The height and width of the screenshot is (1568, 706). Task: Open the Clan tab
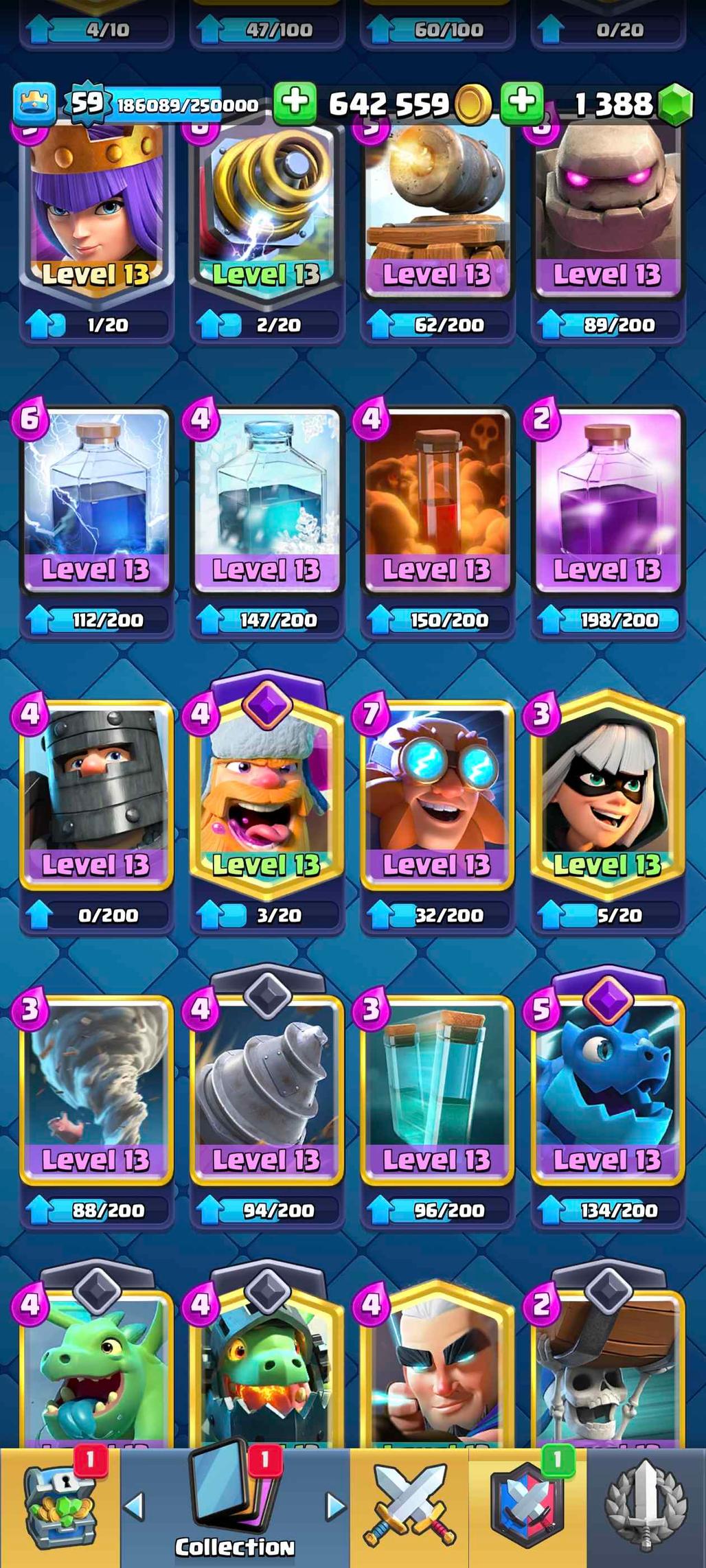coord(527,1508)
